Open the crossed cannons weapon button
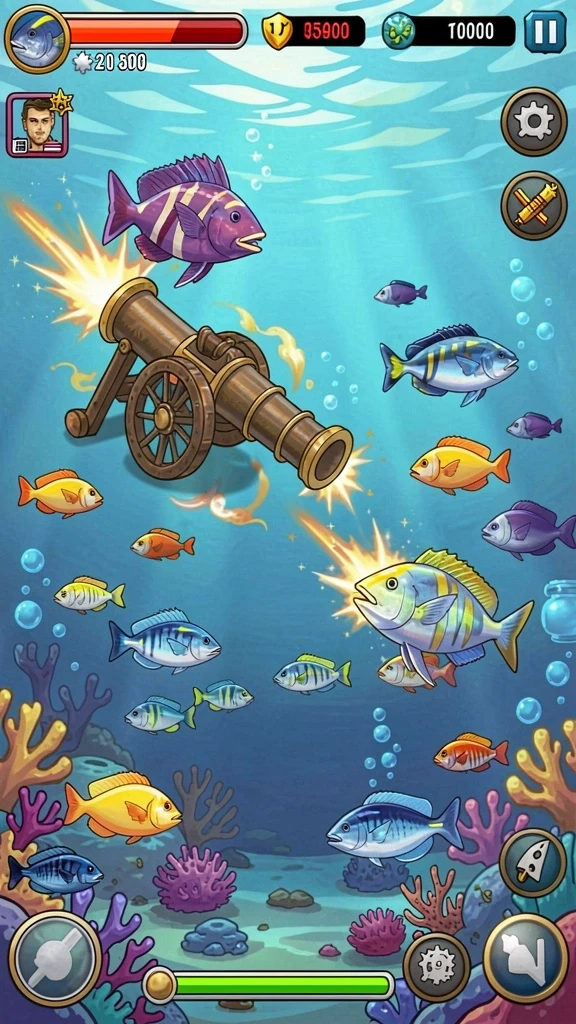Image resolution: width=576 pixels, height=1024 pixels. tap(534, 206)
